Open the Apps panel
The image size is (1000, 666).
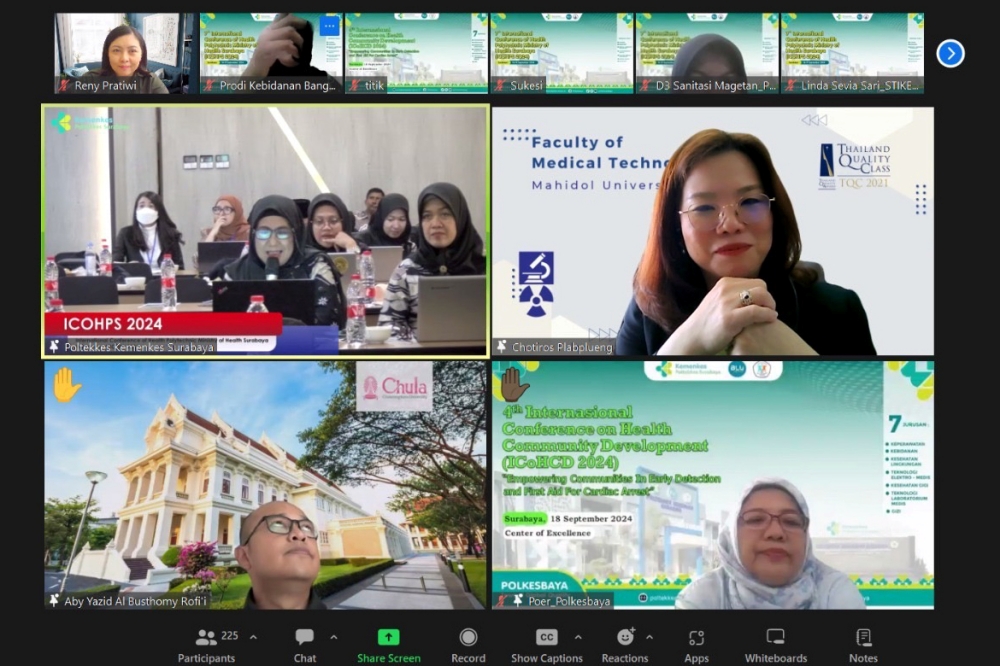coord(696,643)
